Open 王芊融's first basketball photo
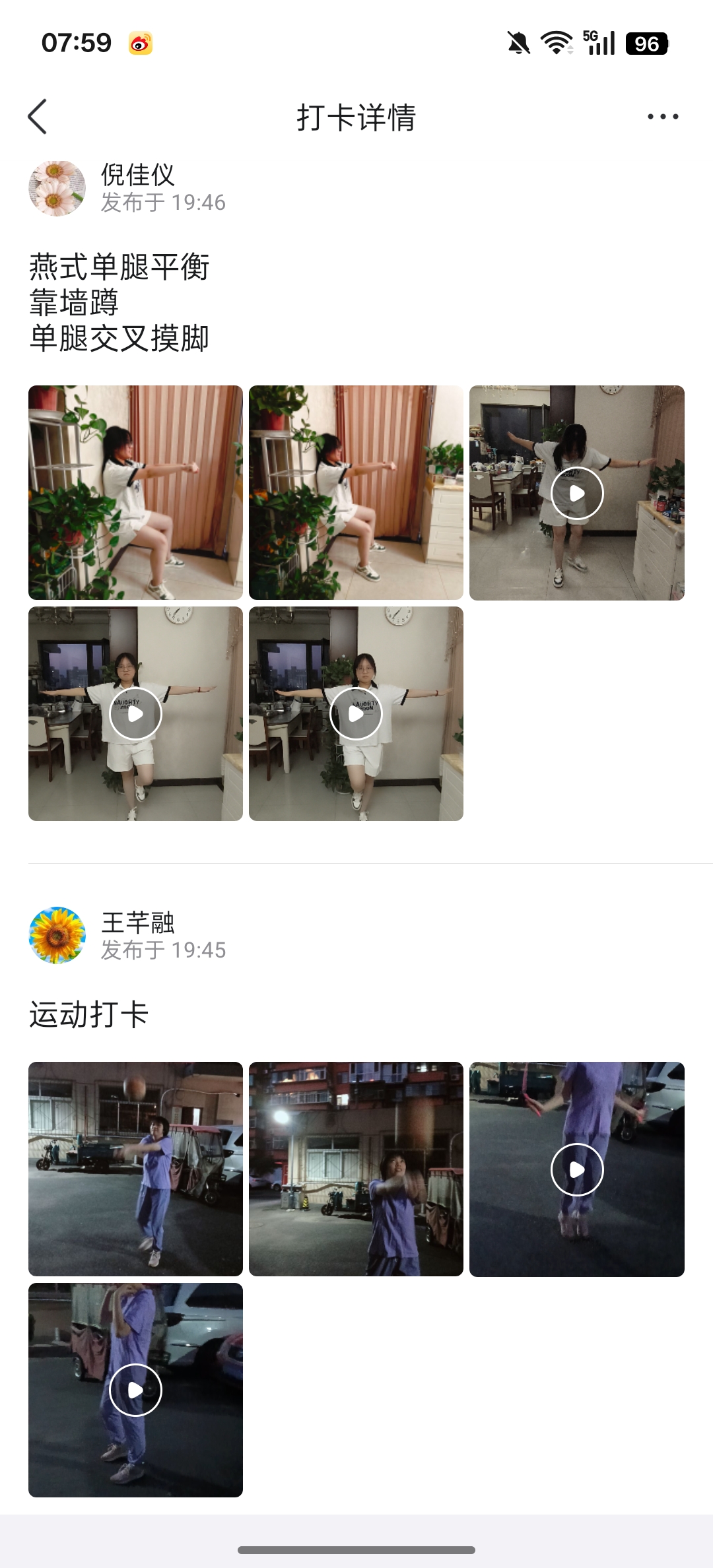Viewport: 713px width, 1568px height. click(x=135, y=1169)
